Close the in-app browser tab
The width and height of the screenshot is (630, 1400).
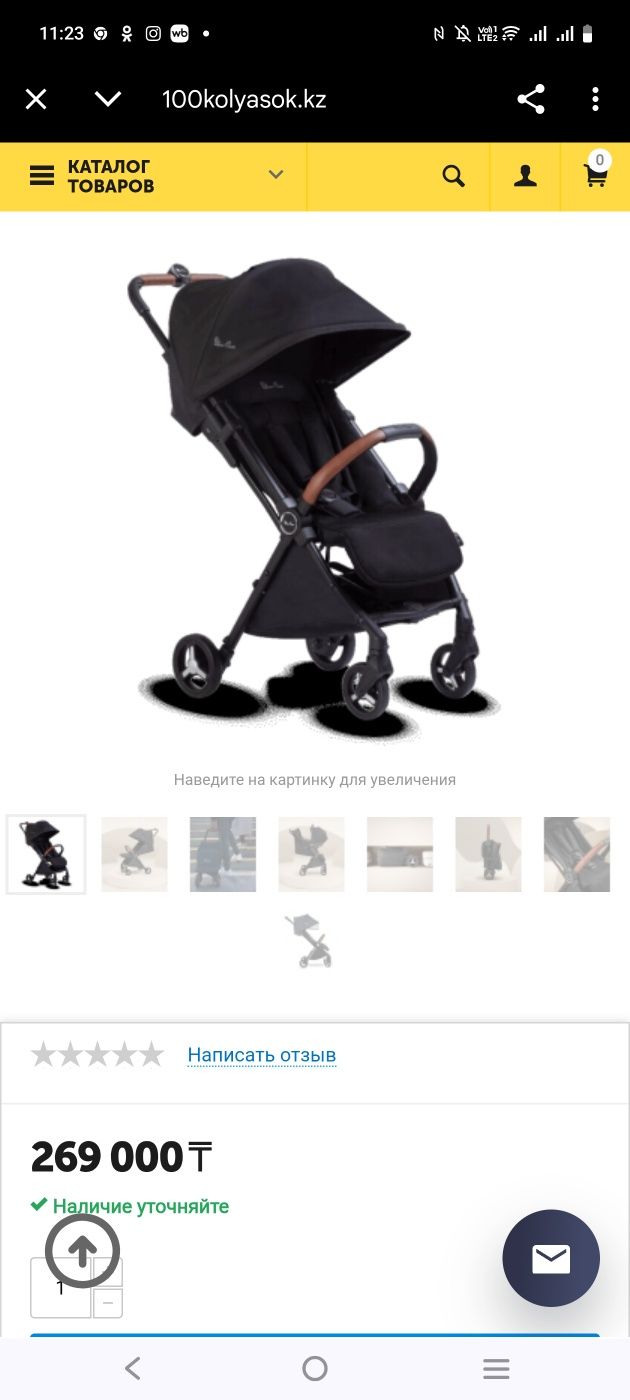36,99
